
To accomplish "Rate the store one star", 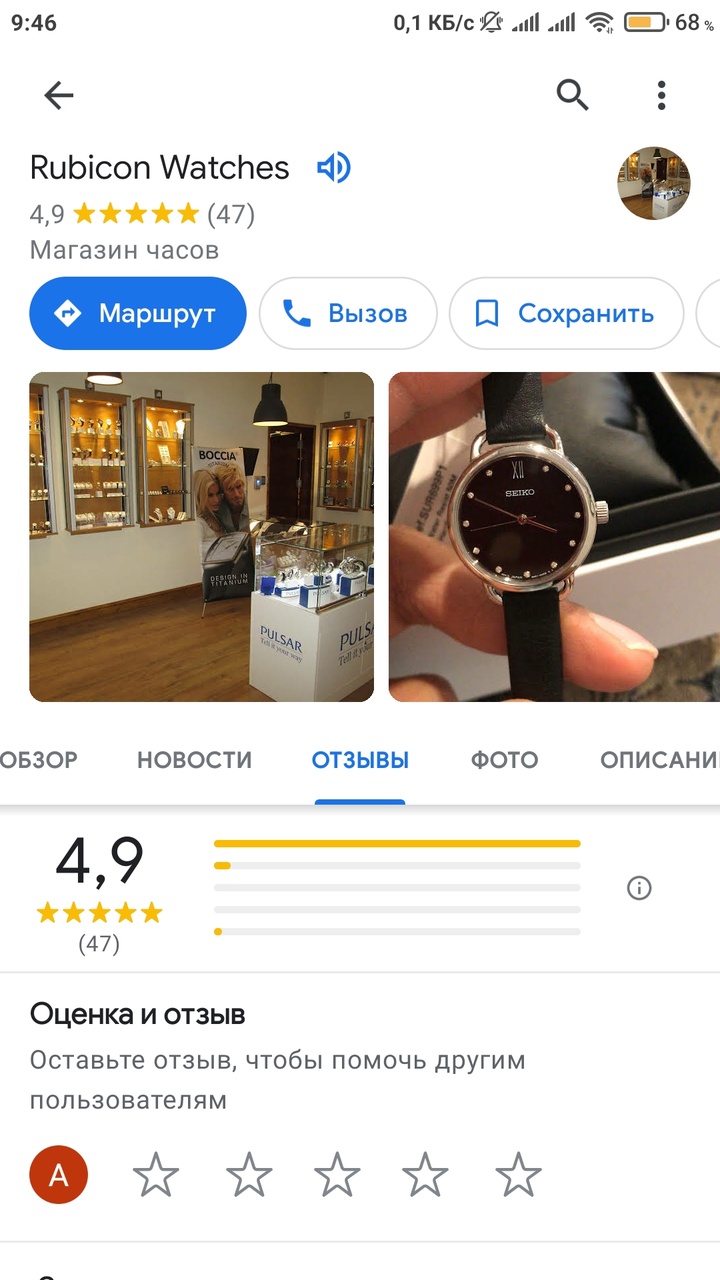I will (x=156, y=1174).
